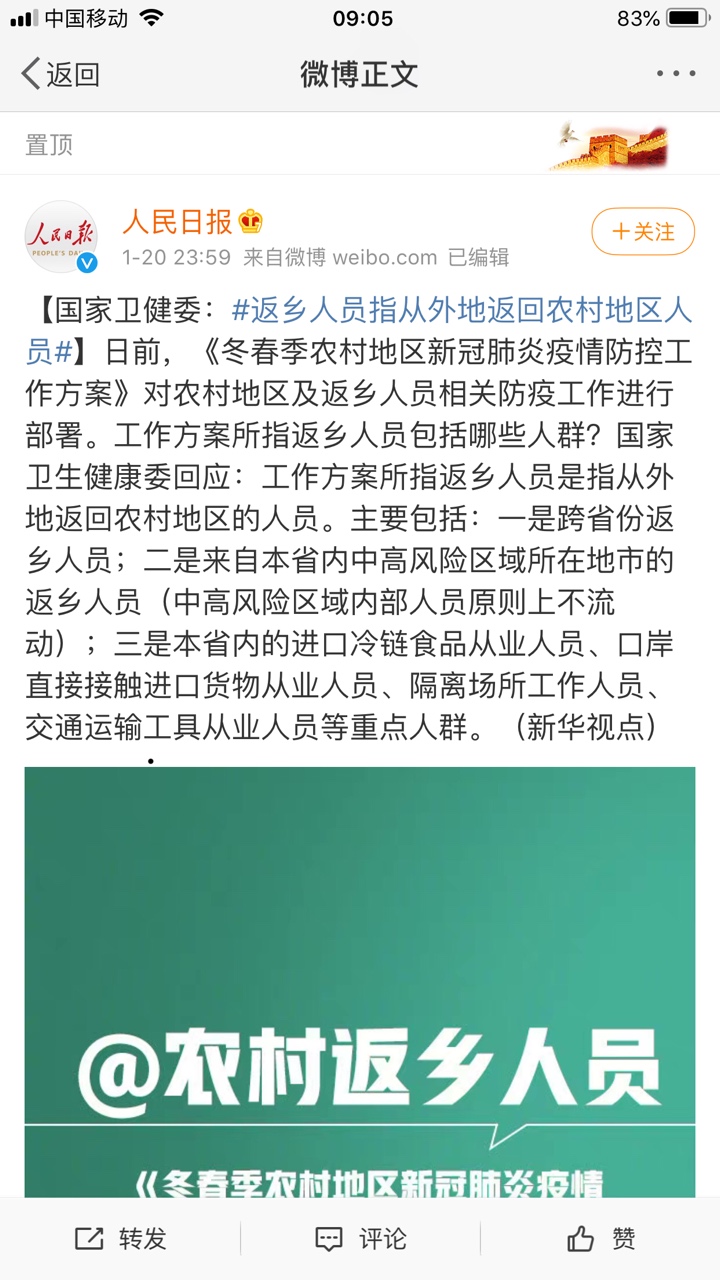
Task: Repost this Weibo with 转发
Action: click(120, 1239)
